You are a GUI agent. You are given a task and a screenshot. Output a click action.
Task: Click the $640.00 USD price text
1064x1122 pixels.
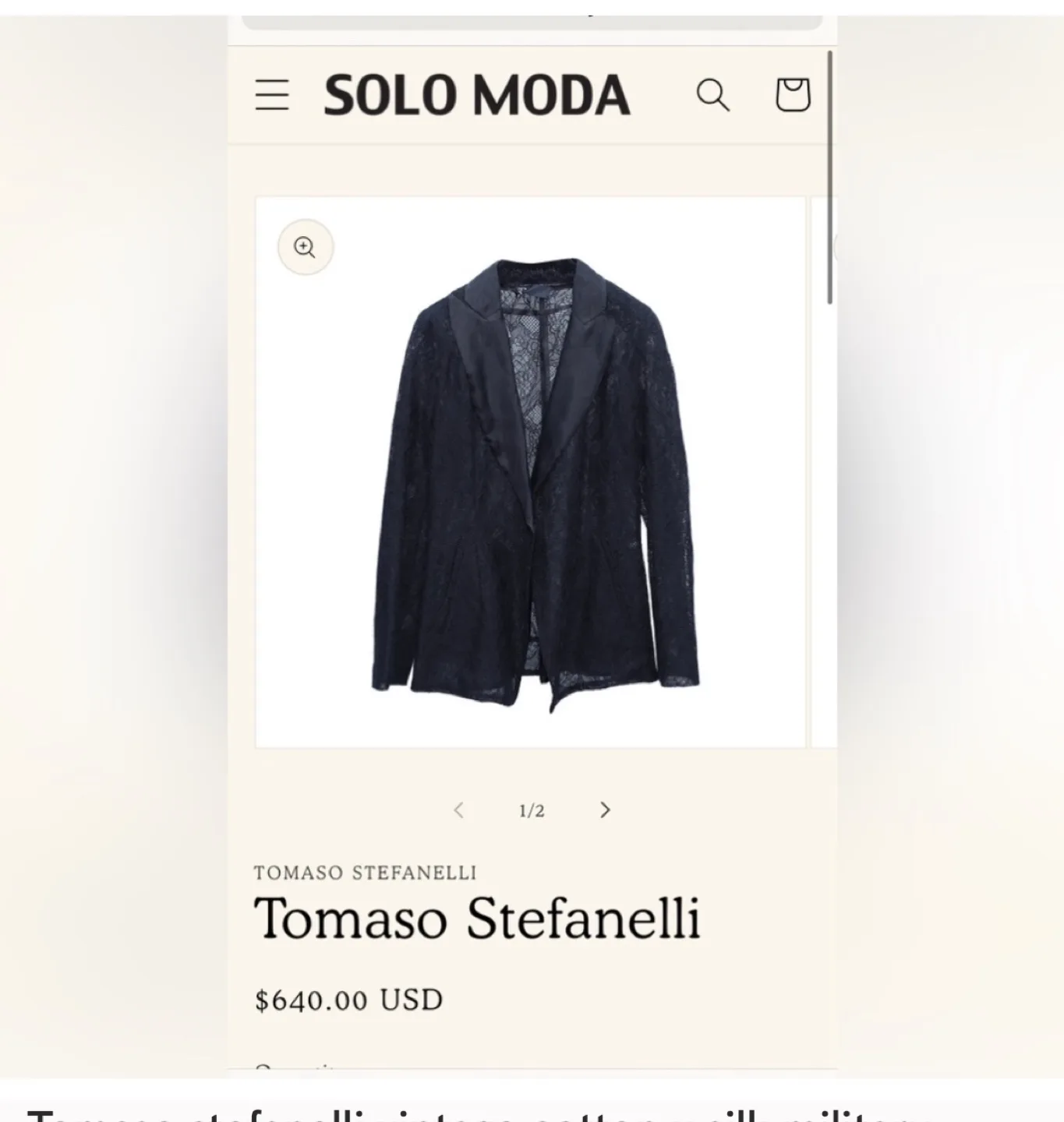[x=348, y=1000]
